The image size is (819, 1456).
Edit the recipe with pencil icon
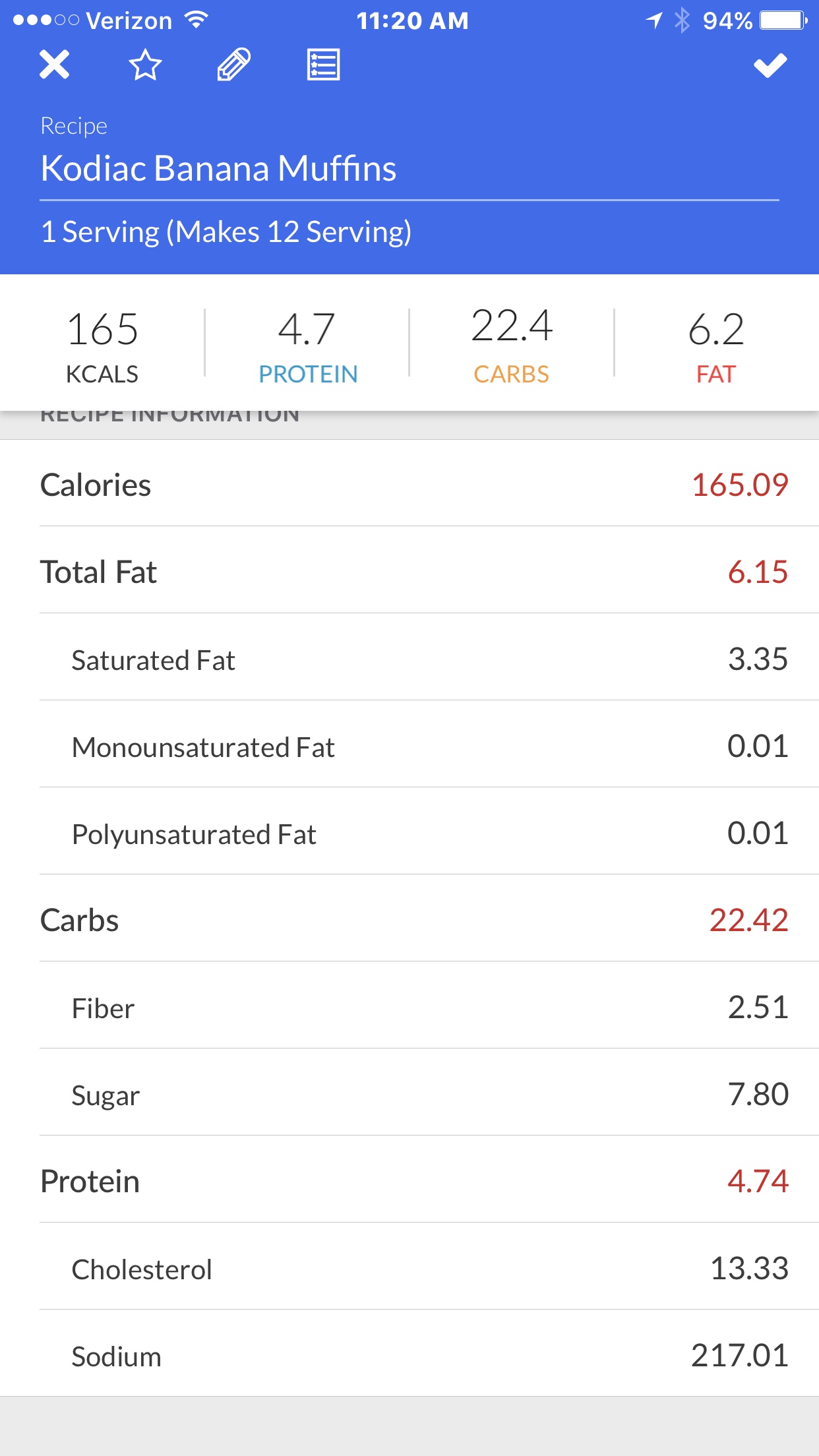pyautogui.click(x=234, y=65)
